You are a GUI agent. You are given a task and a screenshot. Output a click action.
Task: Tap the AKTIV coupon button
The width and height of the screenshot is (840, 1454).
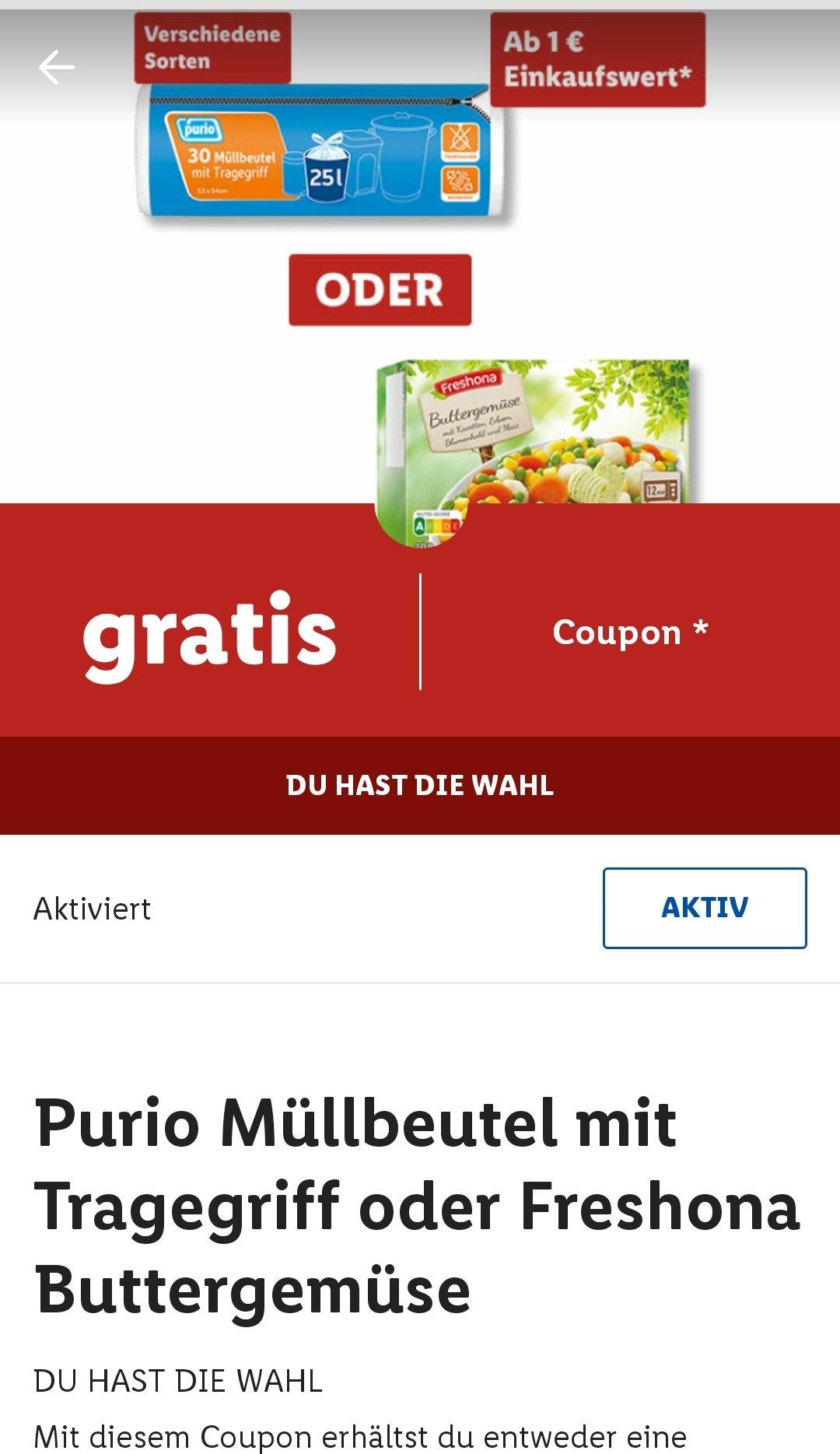pyautogui.click(x=705, y=908)
